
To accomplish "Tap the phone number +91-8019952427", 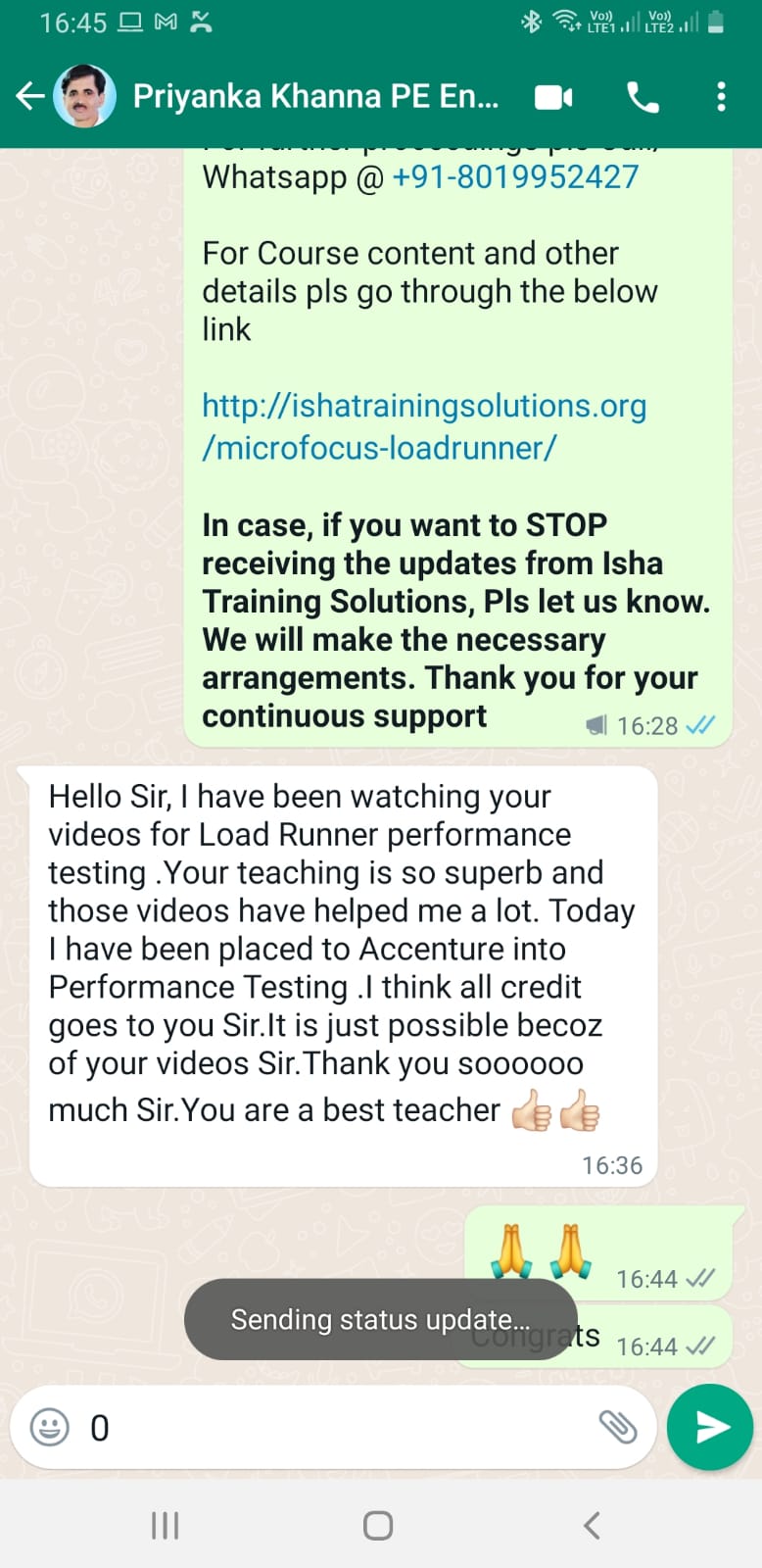I will click(x=515, y=176).
